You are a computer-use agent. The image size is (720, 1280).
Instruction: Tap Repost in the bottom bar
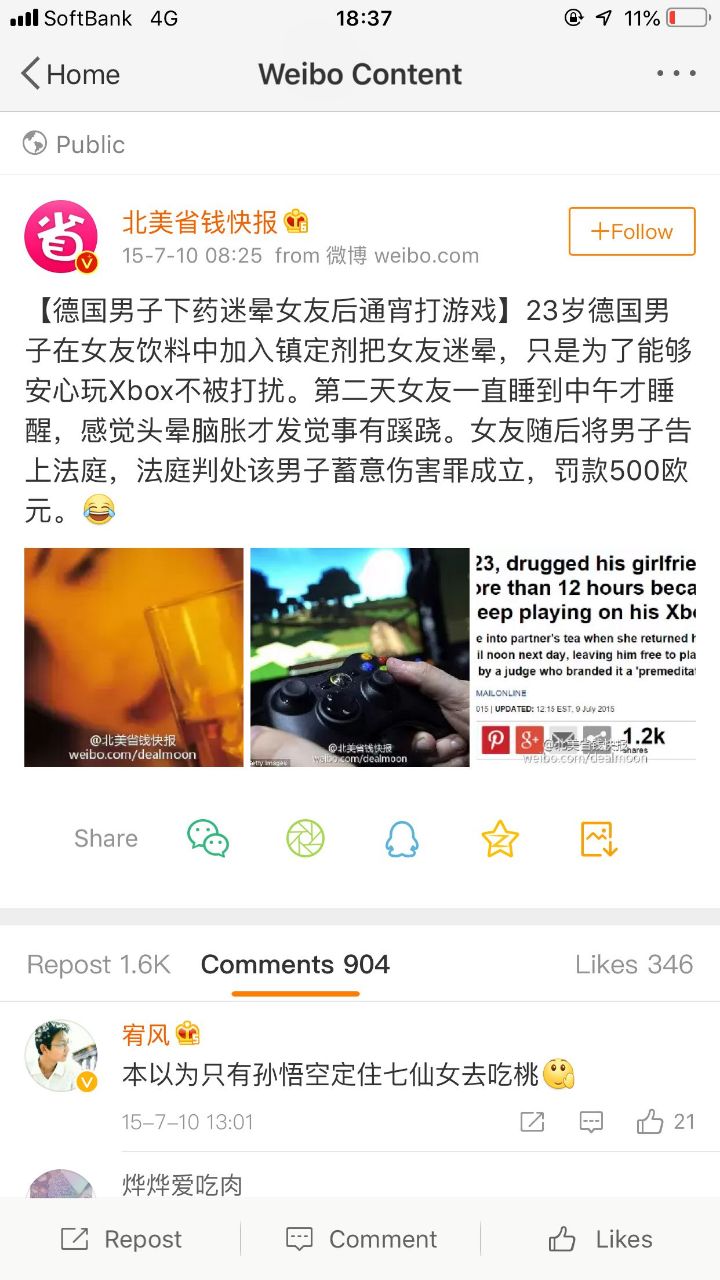tap(121, 1239)
